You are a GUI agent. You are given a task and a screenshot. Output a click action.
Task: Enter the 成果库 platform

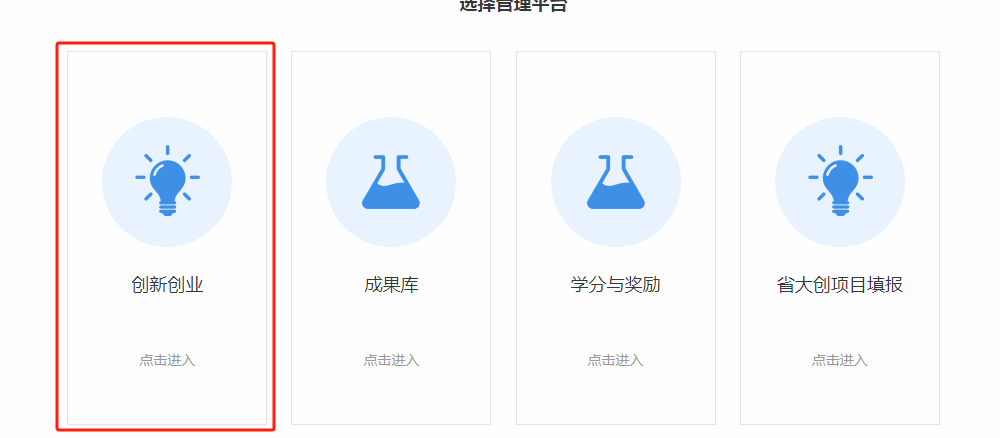coord(391,237)
